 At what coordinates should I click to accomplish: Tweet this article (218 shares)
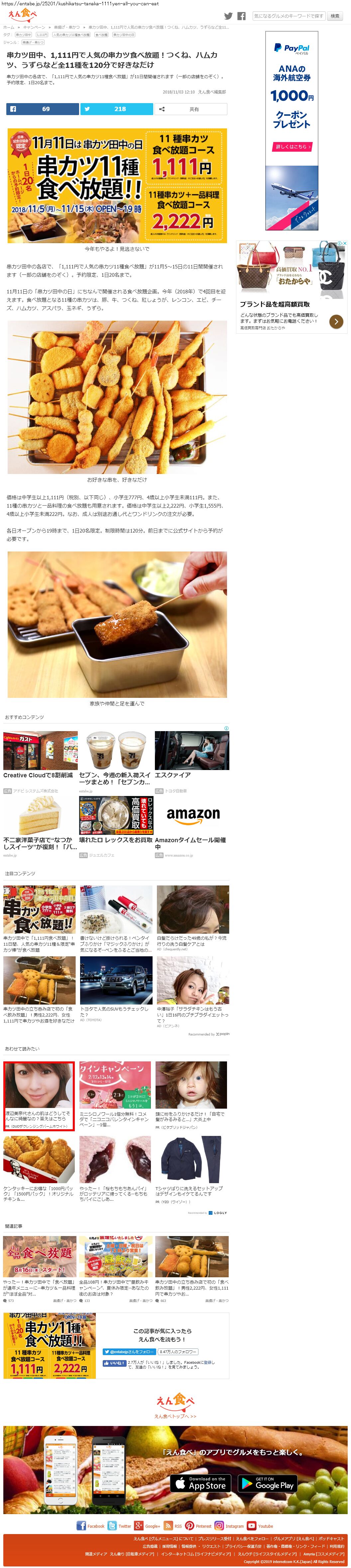click(x=117, y=109)
